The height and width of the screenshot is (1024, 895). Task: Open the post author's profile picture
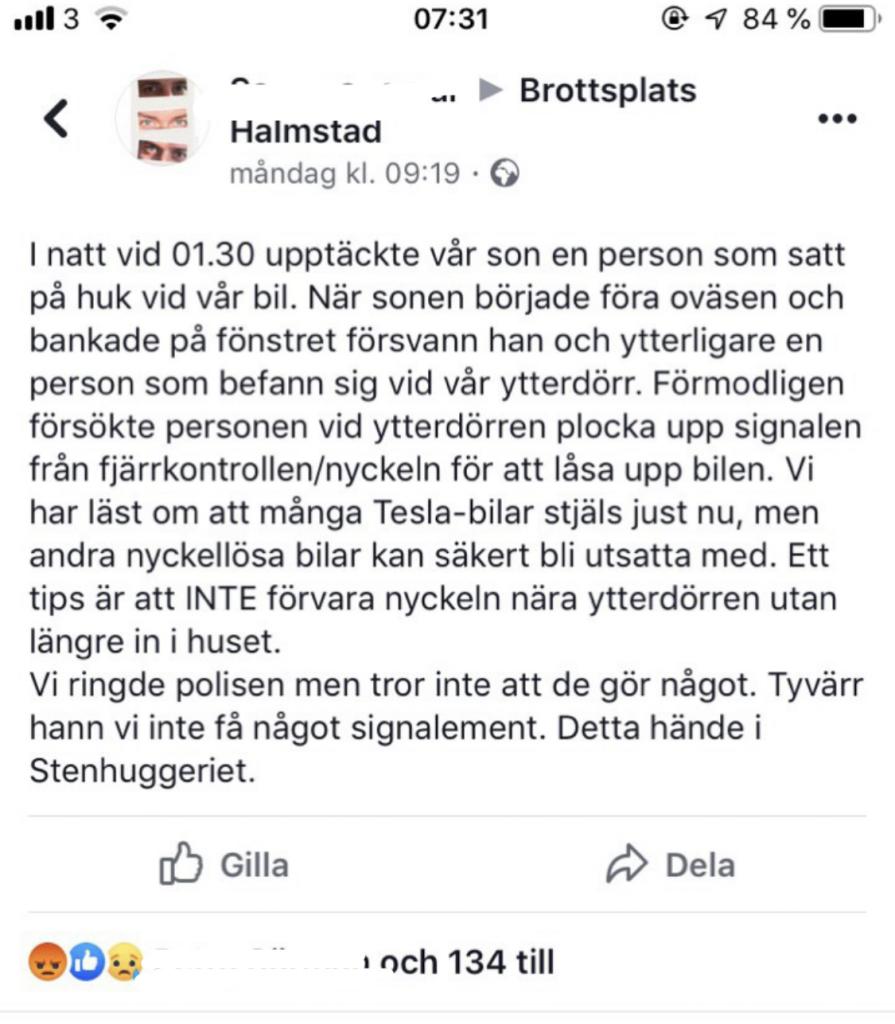(x=162, y=118)
